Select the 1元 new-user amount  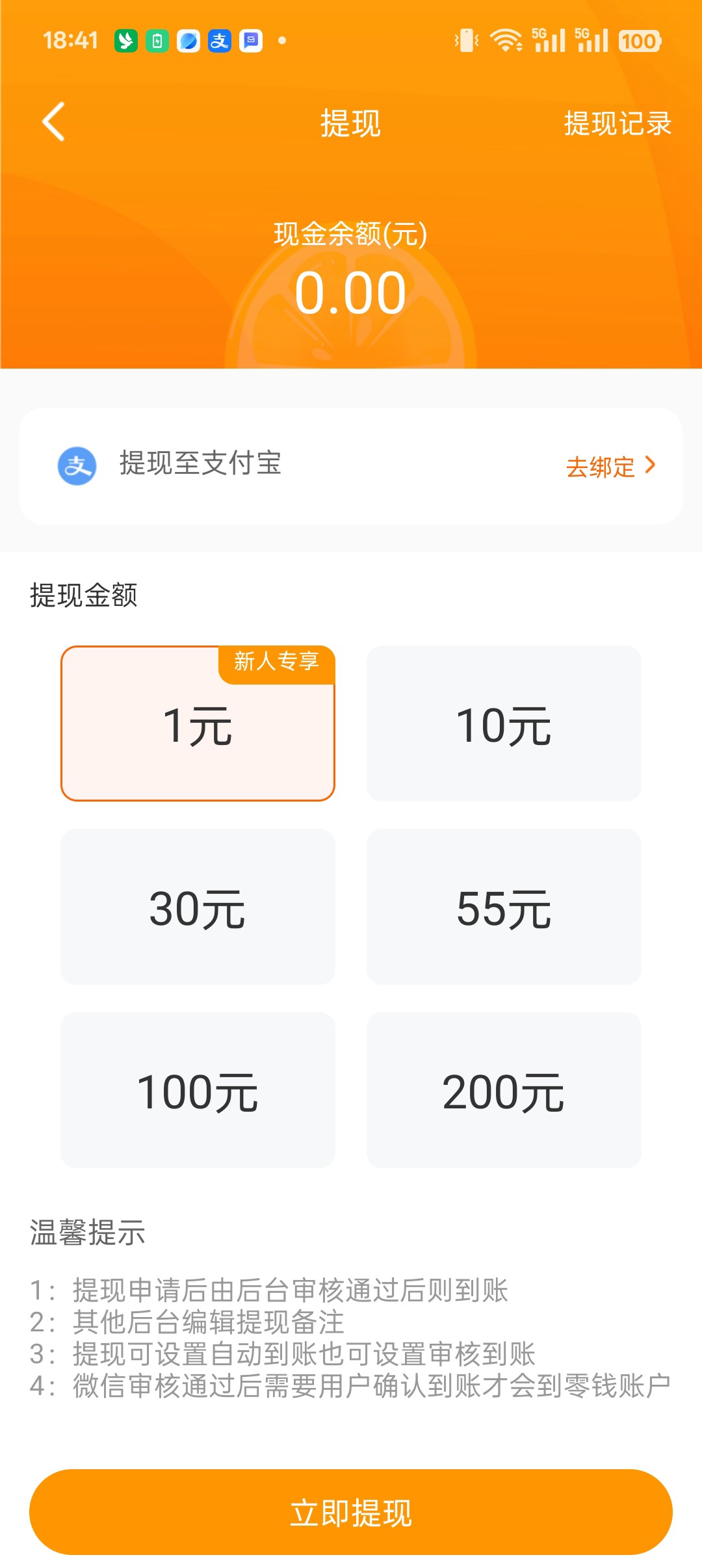(x=198, y=724)
